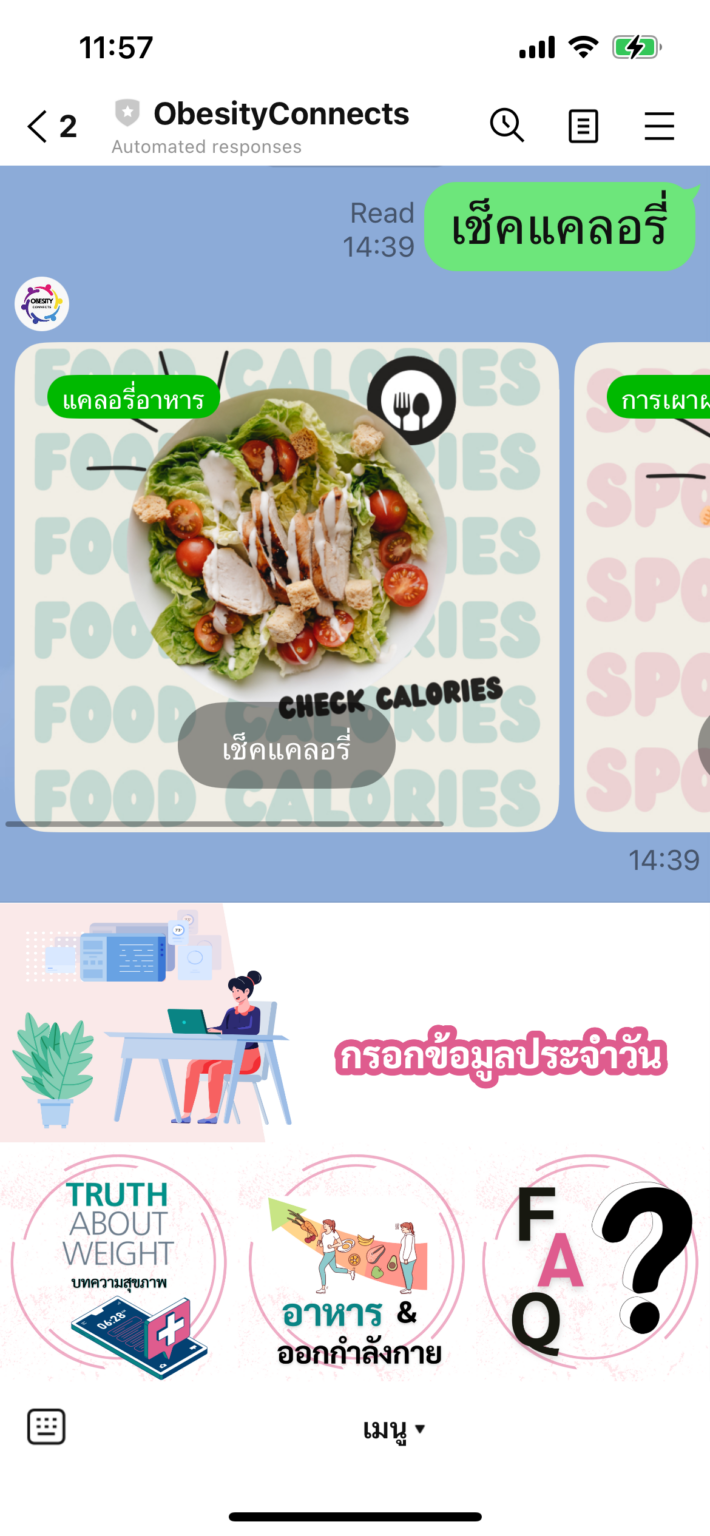The height and width of the screenshot is (1536, 710).
Task: Open the กรอกข้อมูลประจำวัน daily entry banner
Action: coord(355,1024)
